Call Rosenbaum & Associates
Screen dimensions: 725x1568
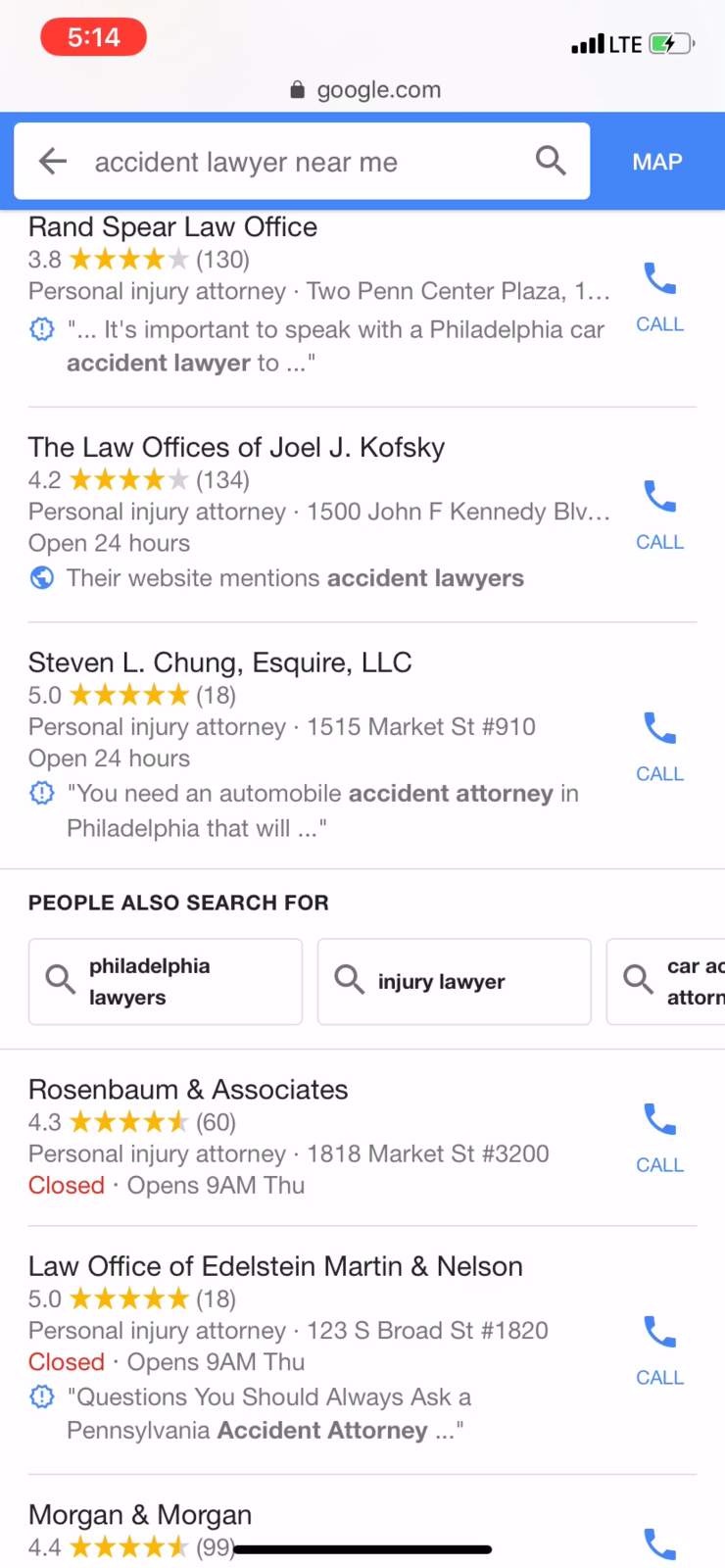pos(659,1138)
